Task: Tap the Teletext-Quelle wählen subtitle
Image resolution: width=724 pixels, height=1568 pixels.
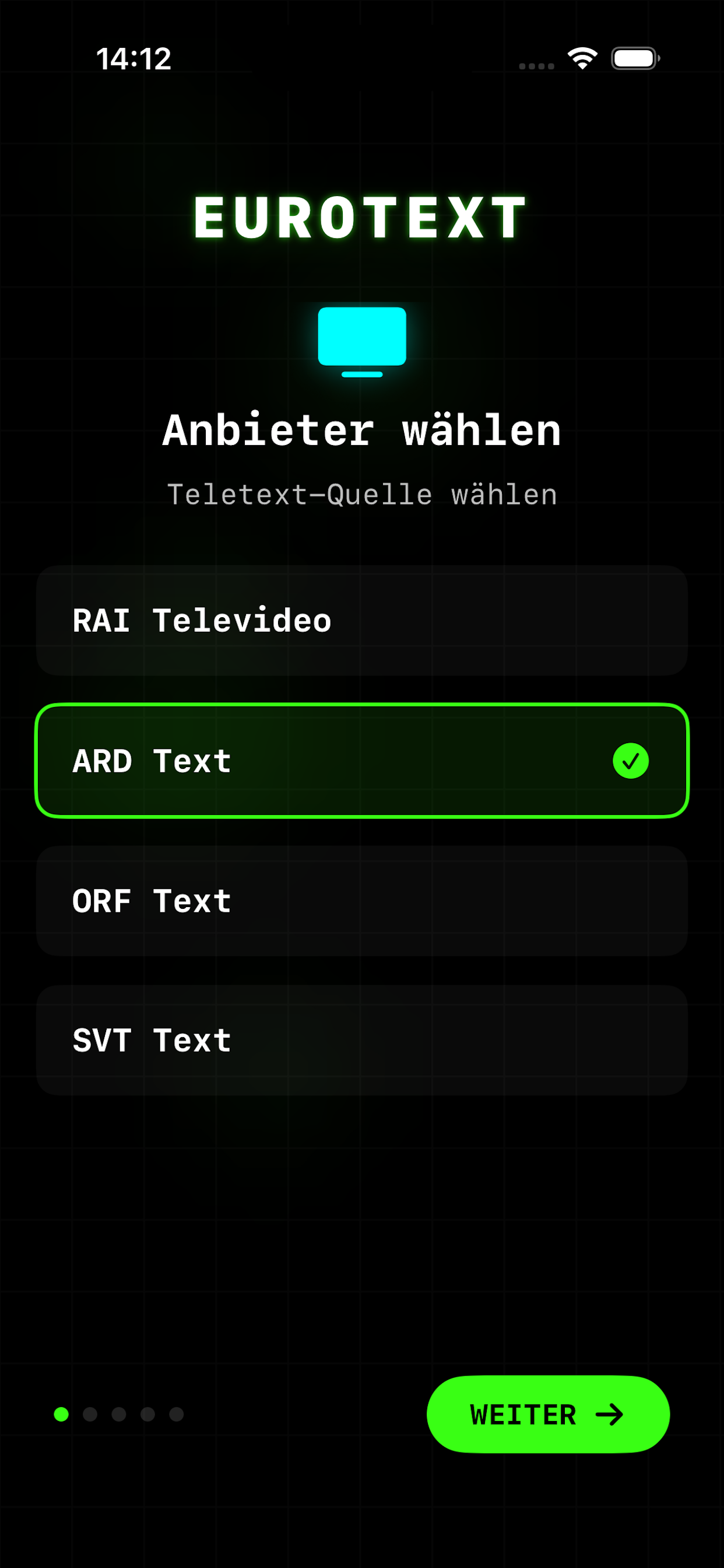Action: (x=362, y=494)
